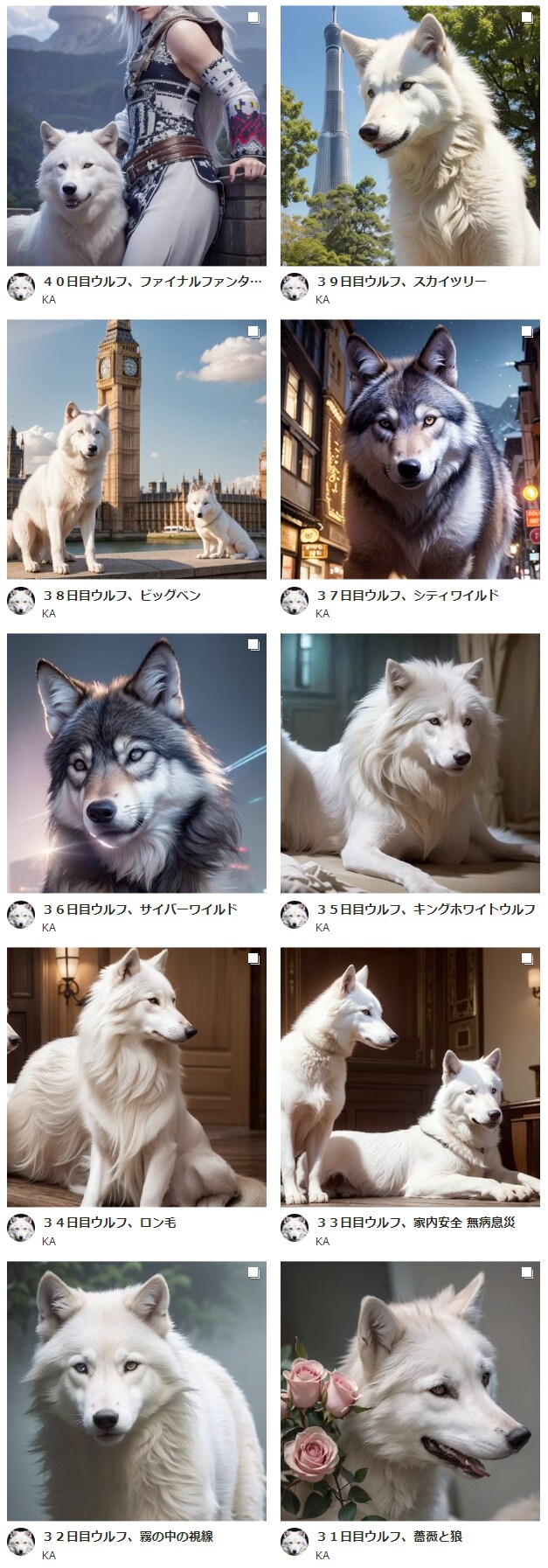Mark the サイバーワイルド image checkbox
This screenshot has height=1568, width=548.
(253, 645)
